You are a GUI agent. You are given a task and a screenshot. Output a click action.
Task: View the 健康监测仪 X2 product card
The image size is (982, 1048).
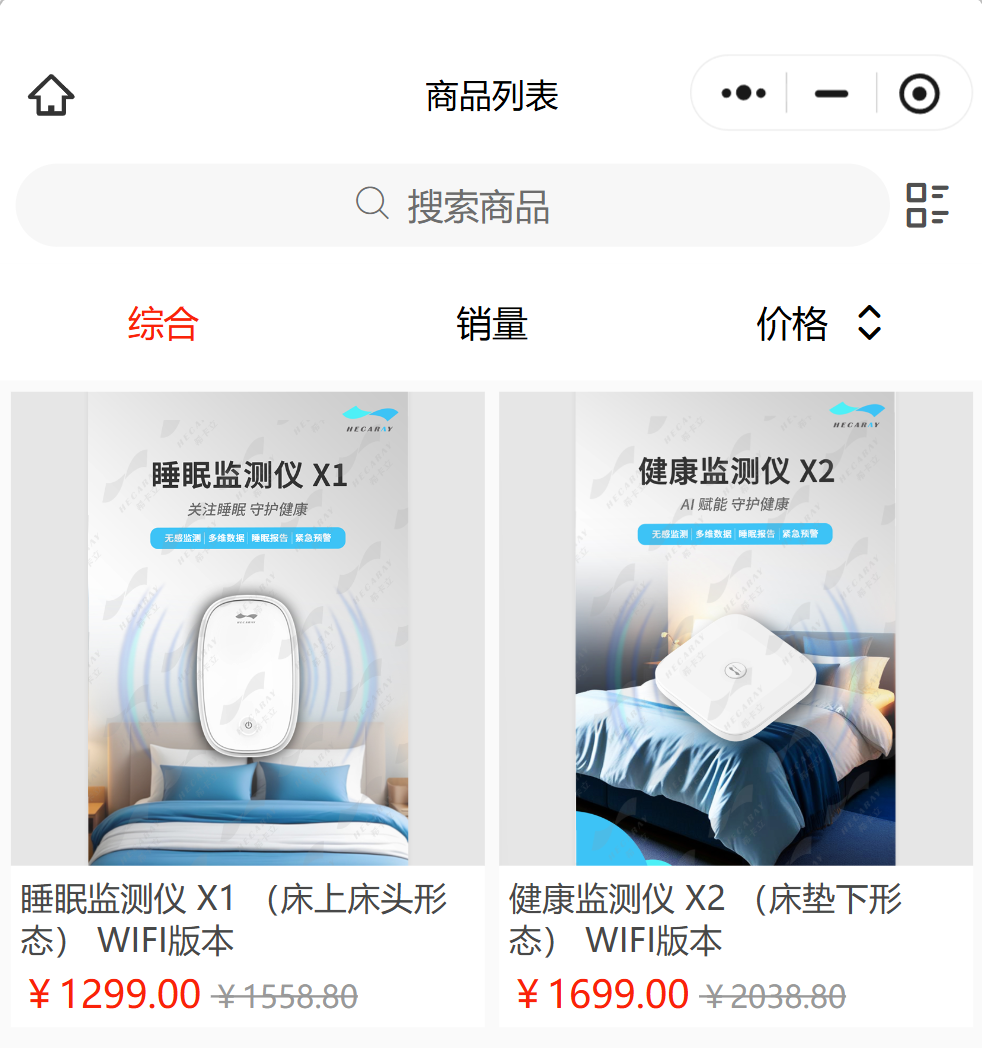coord(735,700)
